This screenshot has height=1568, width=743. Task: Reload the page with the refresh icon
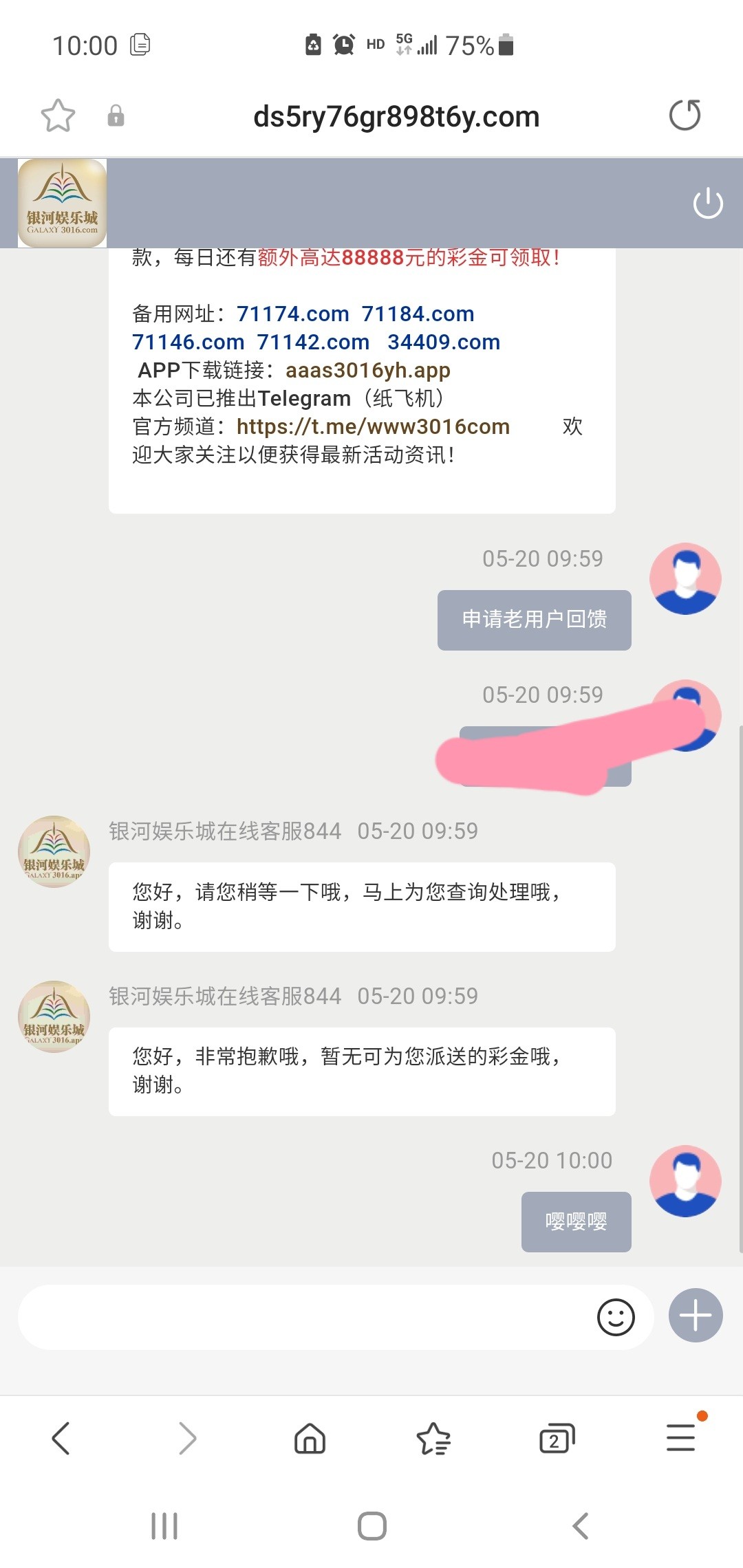tap(685, 115)
